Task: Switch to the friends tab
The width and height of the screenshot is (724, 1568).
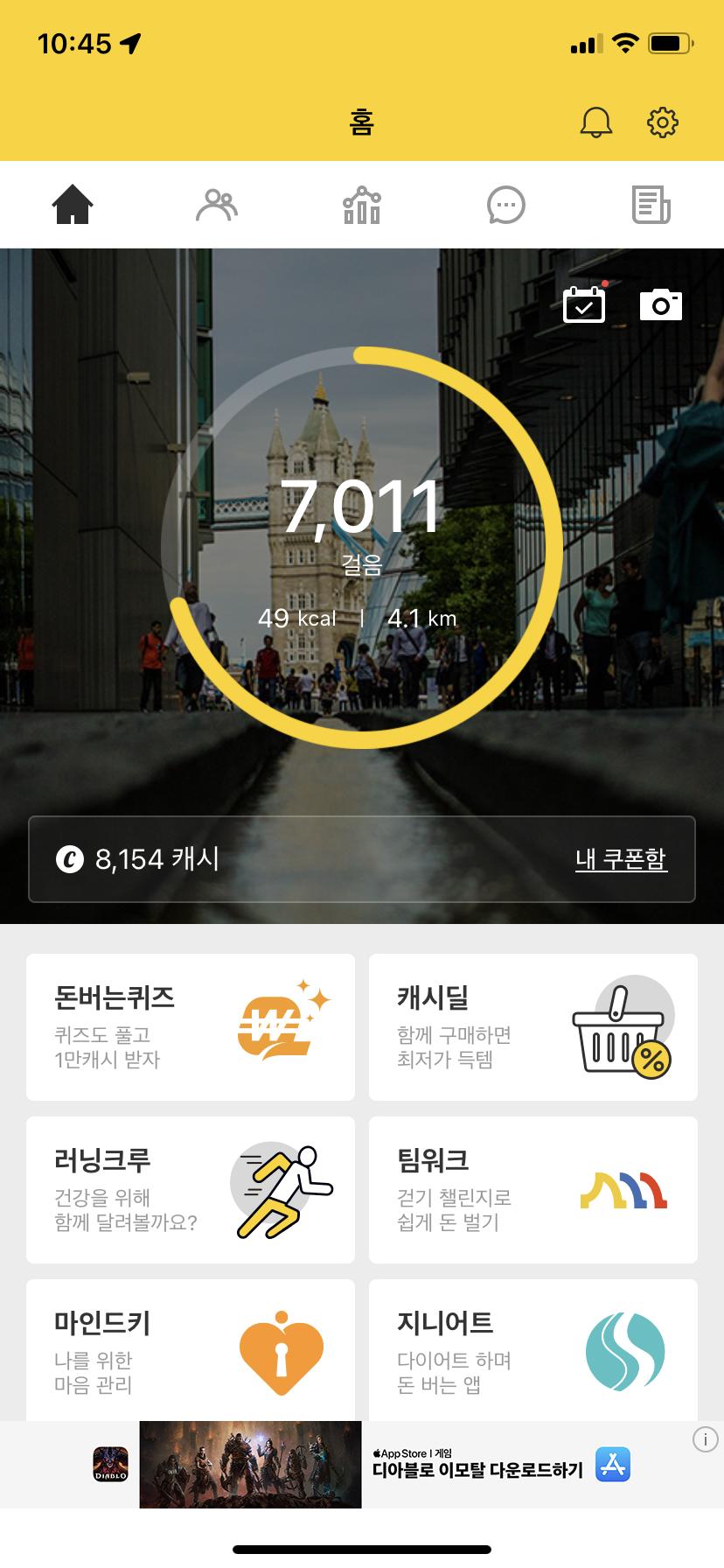Action: point(217,206)
